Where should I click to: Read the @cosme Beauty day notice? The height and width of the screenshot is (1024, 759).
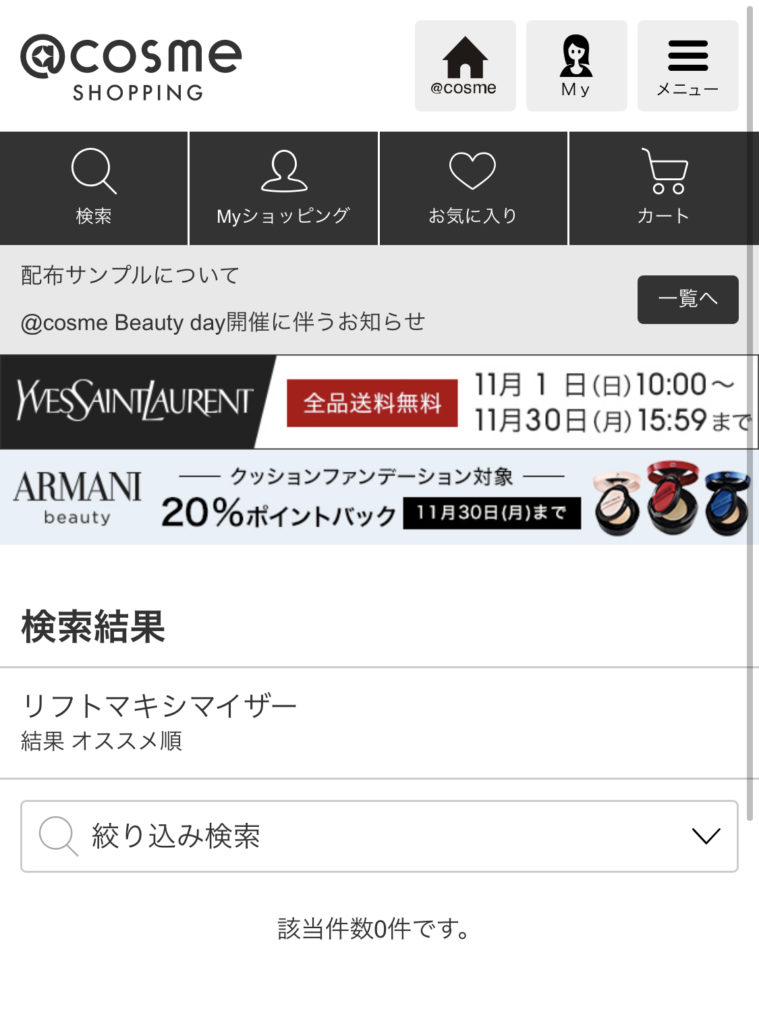coord(223,322)
